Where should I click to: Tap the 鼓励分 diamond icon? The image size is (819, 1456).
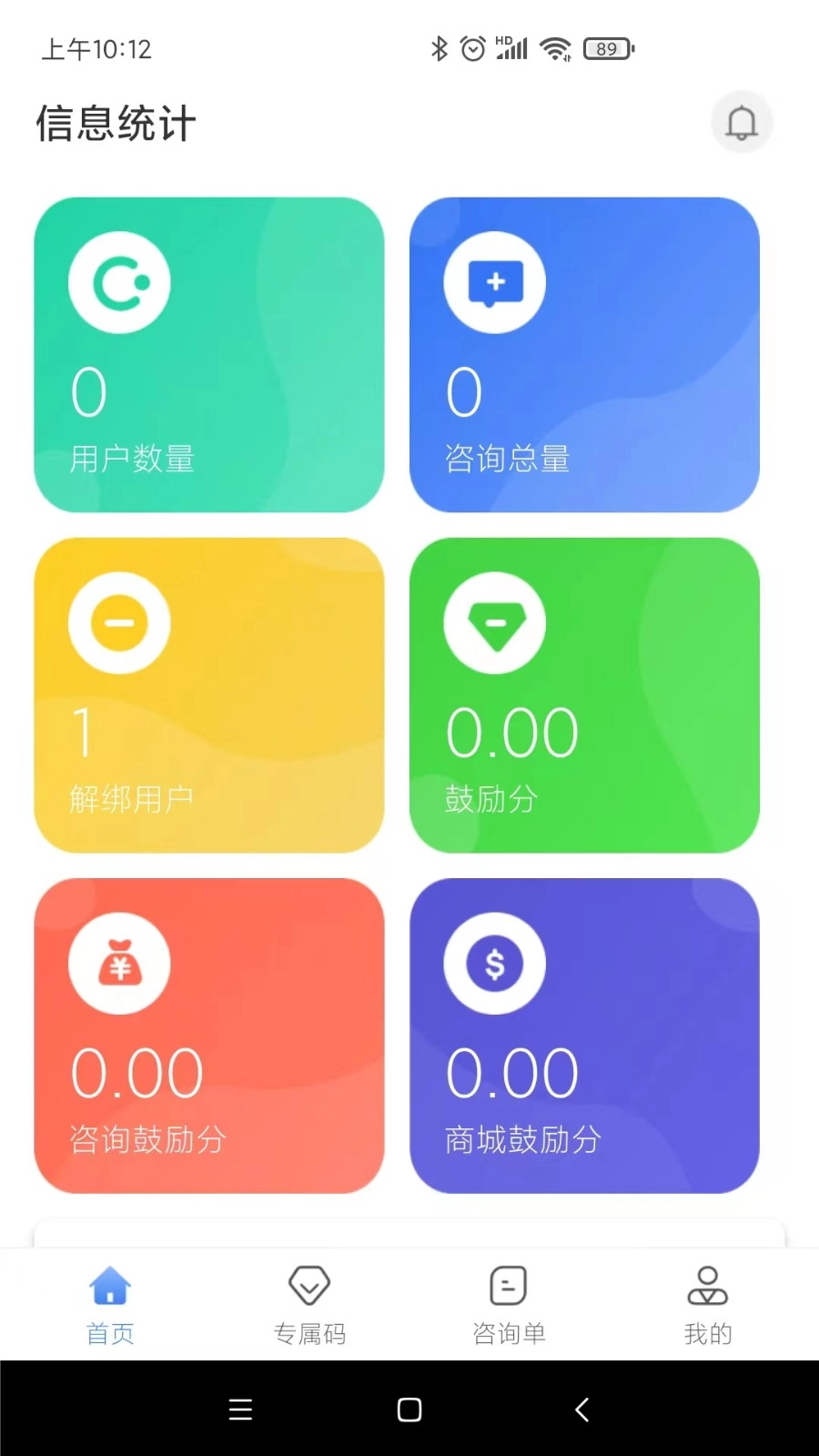494,622
